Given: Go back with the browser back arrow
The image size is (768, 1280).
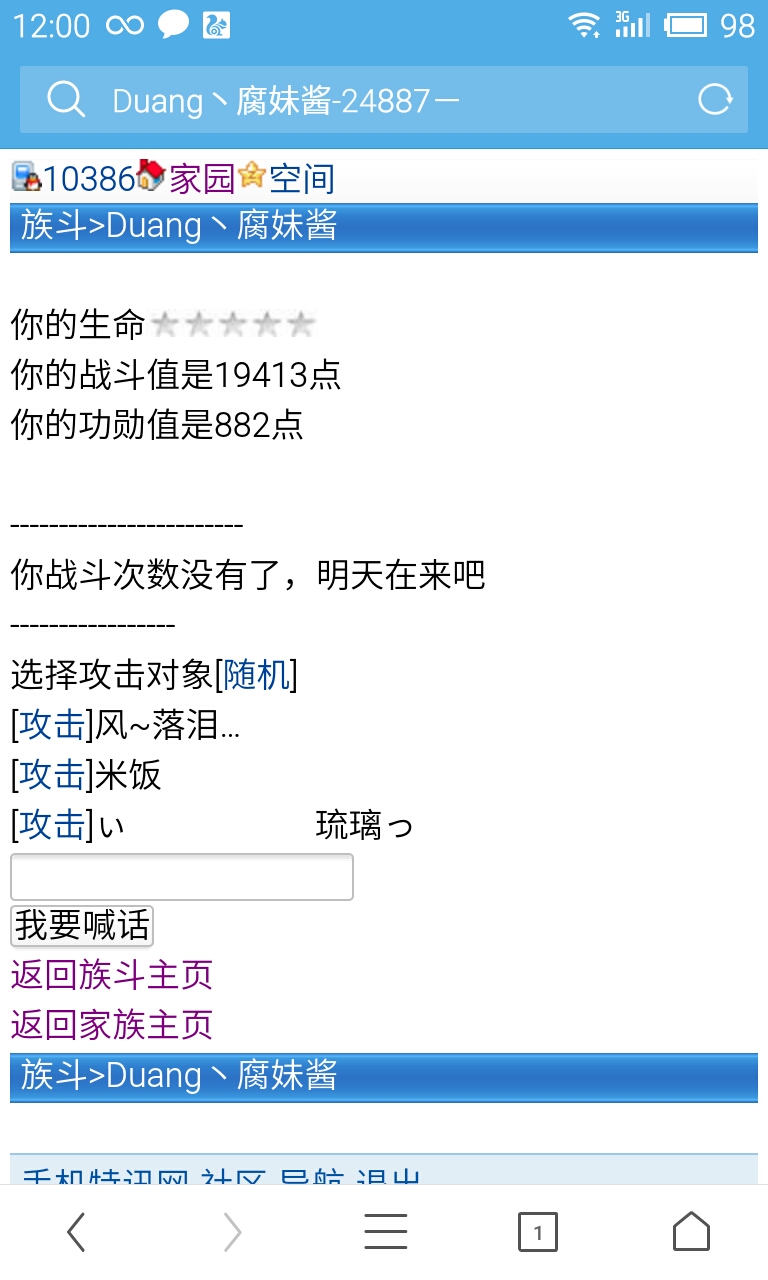Looking at the screenshot, I should 76,1232.
